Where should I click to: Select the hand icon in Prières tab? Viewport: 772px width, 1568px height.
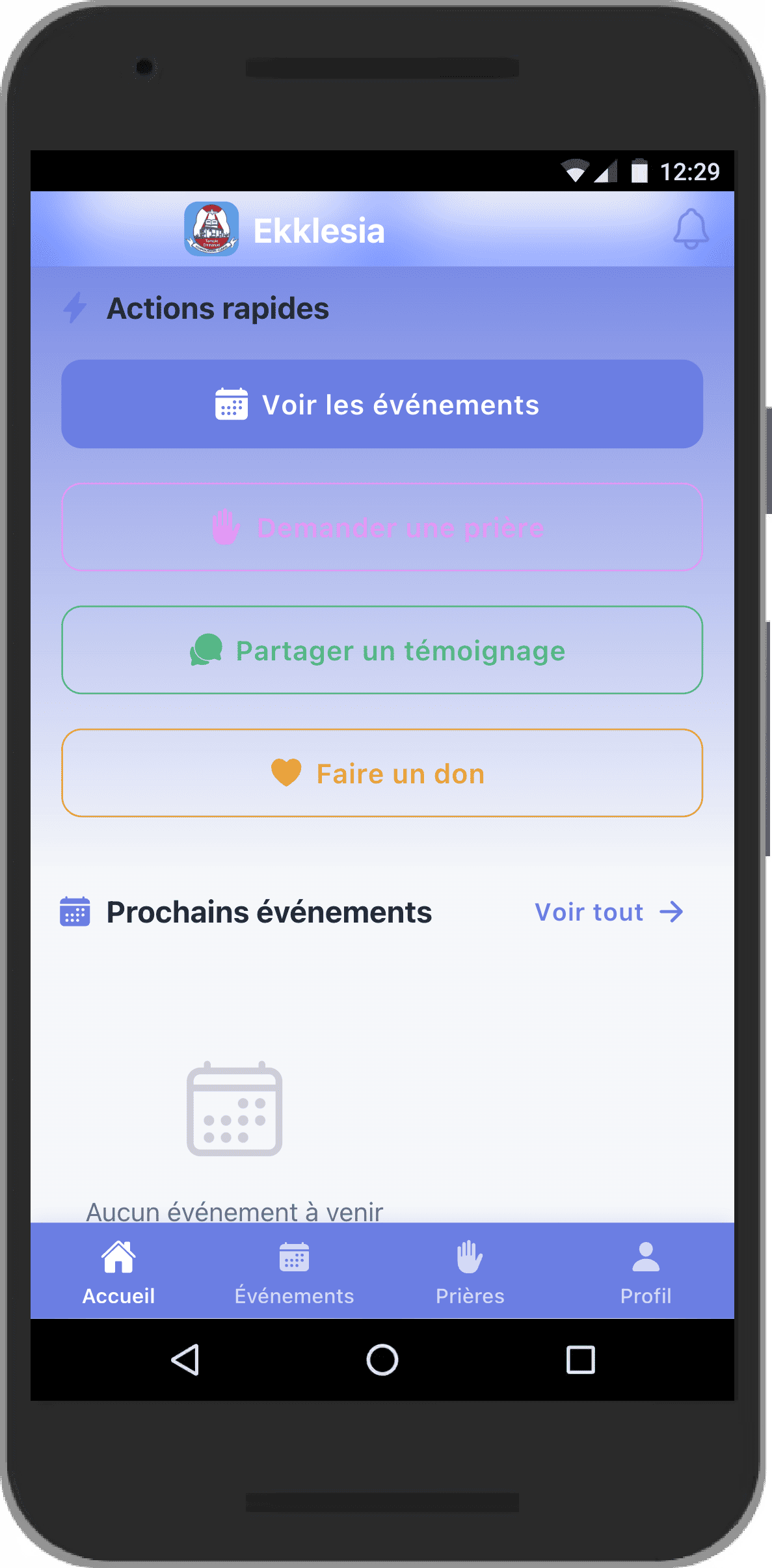tap(470, 1256)
